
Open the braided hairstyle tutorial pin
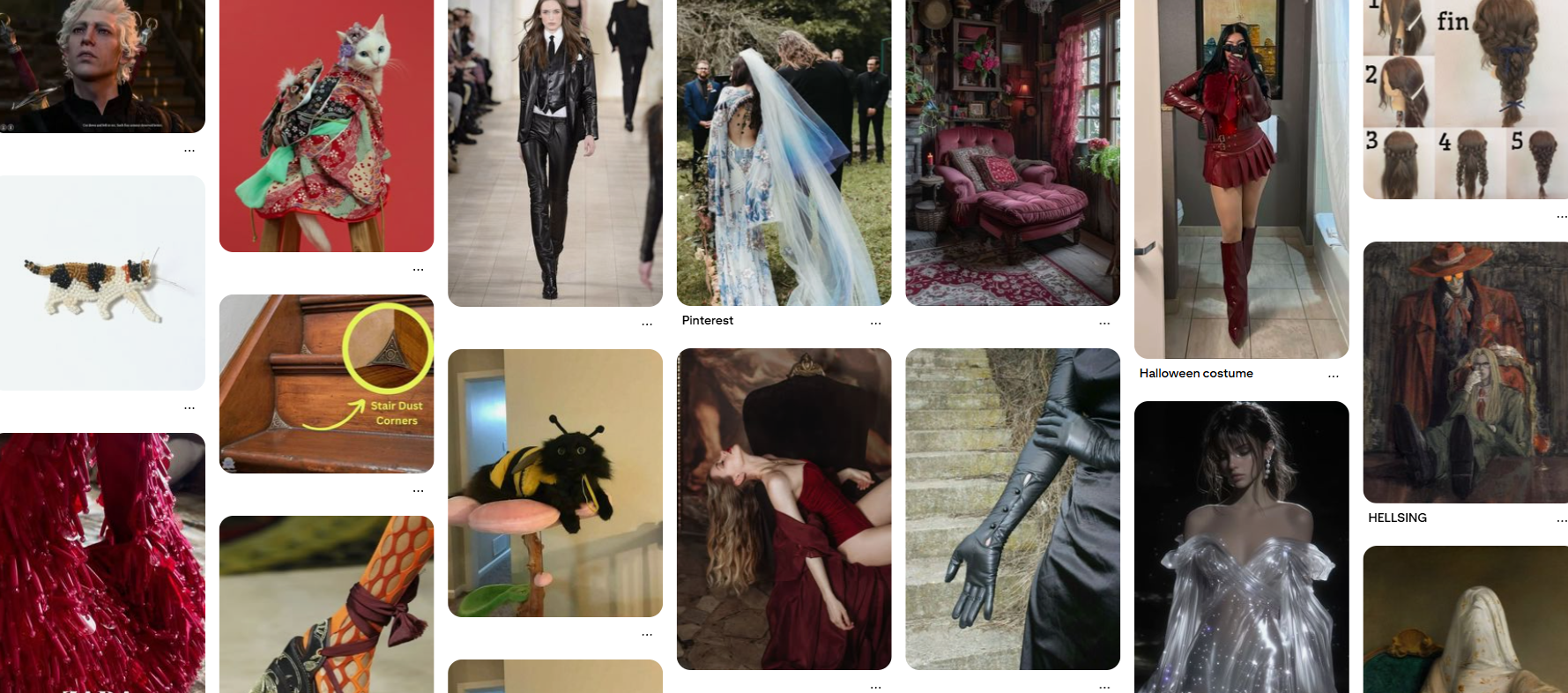click(x=1464, y=97)
